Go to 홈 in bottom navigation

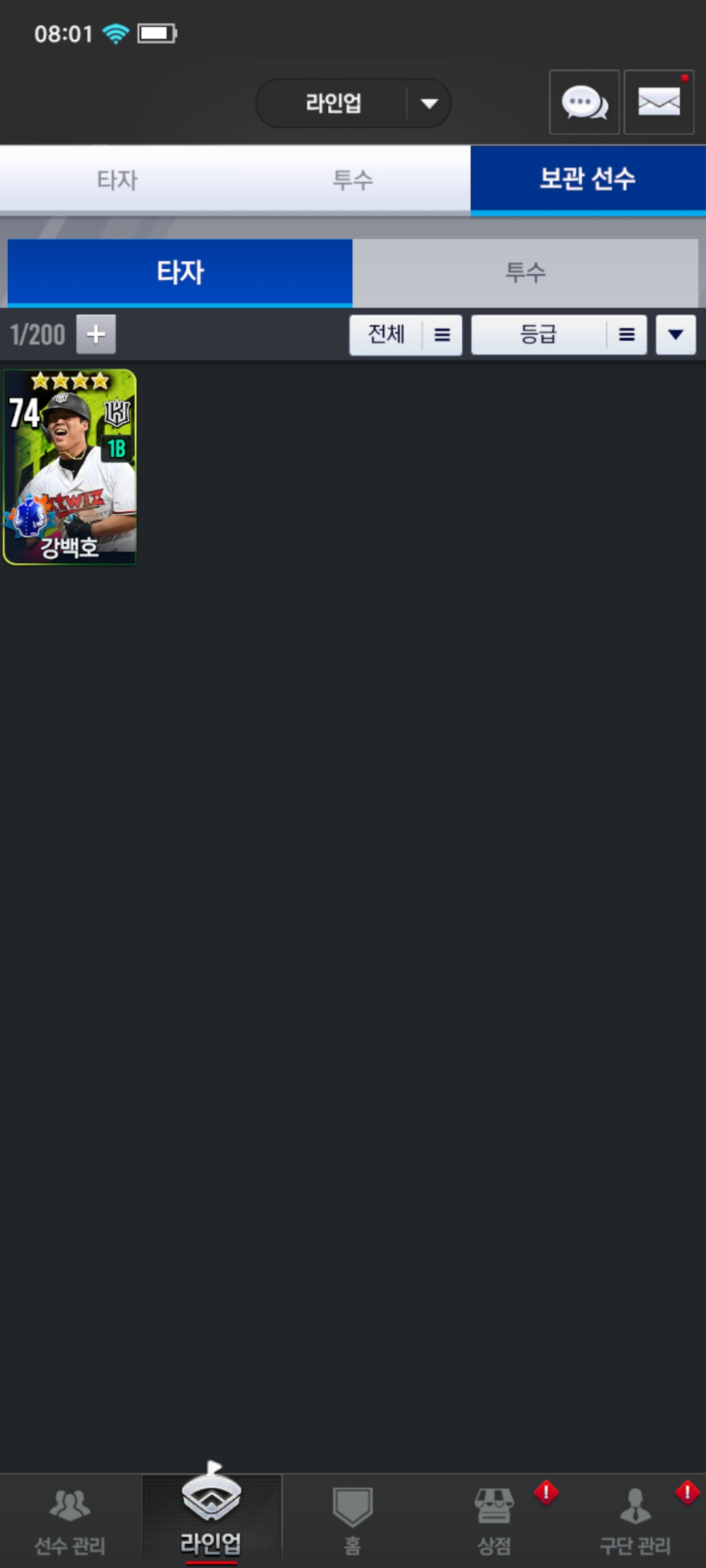[x=353, y=1520]
